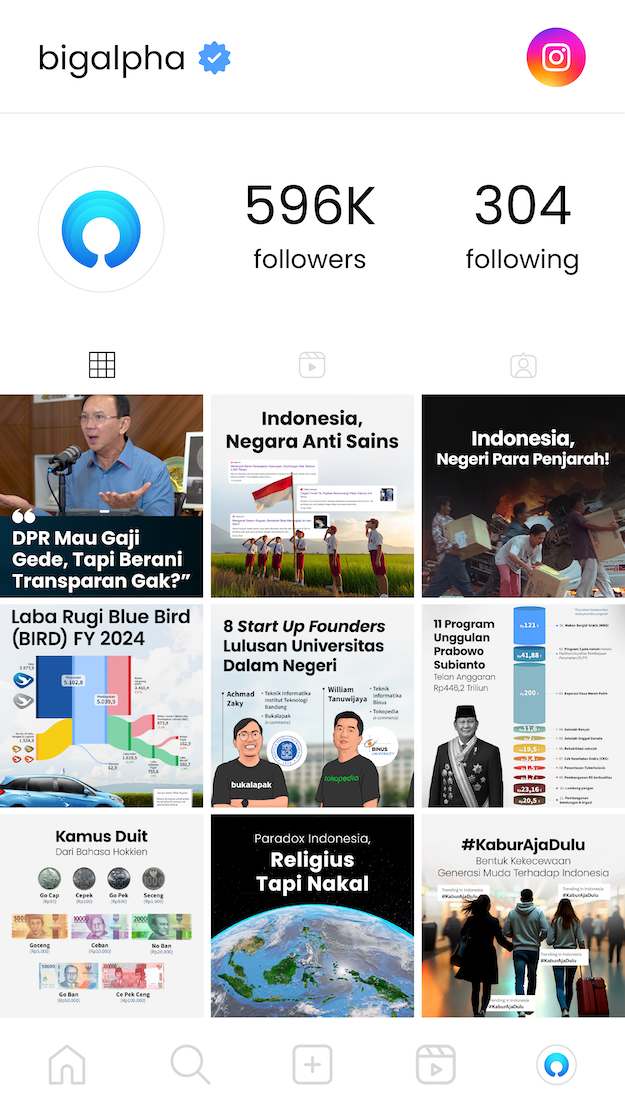Open the 'Religius Tapi Nakal' post
This screenshot has height=1112, width=625.
[312, 916]
